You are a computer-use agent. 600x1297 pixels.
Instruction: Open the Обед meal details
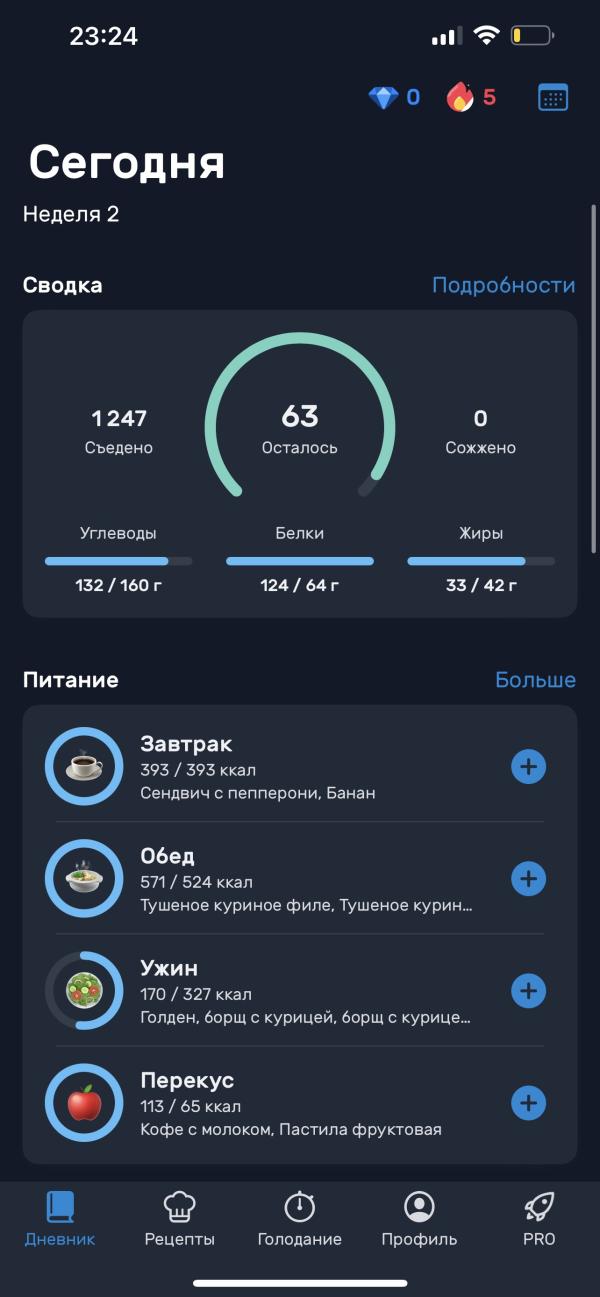click(300, 879)
